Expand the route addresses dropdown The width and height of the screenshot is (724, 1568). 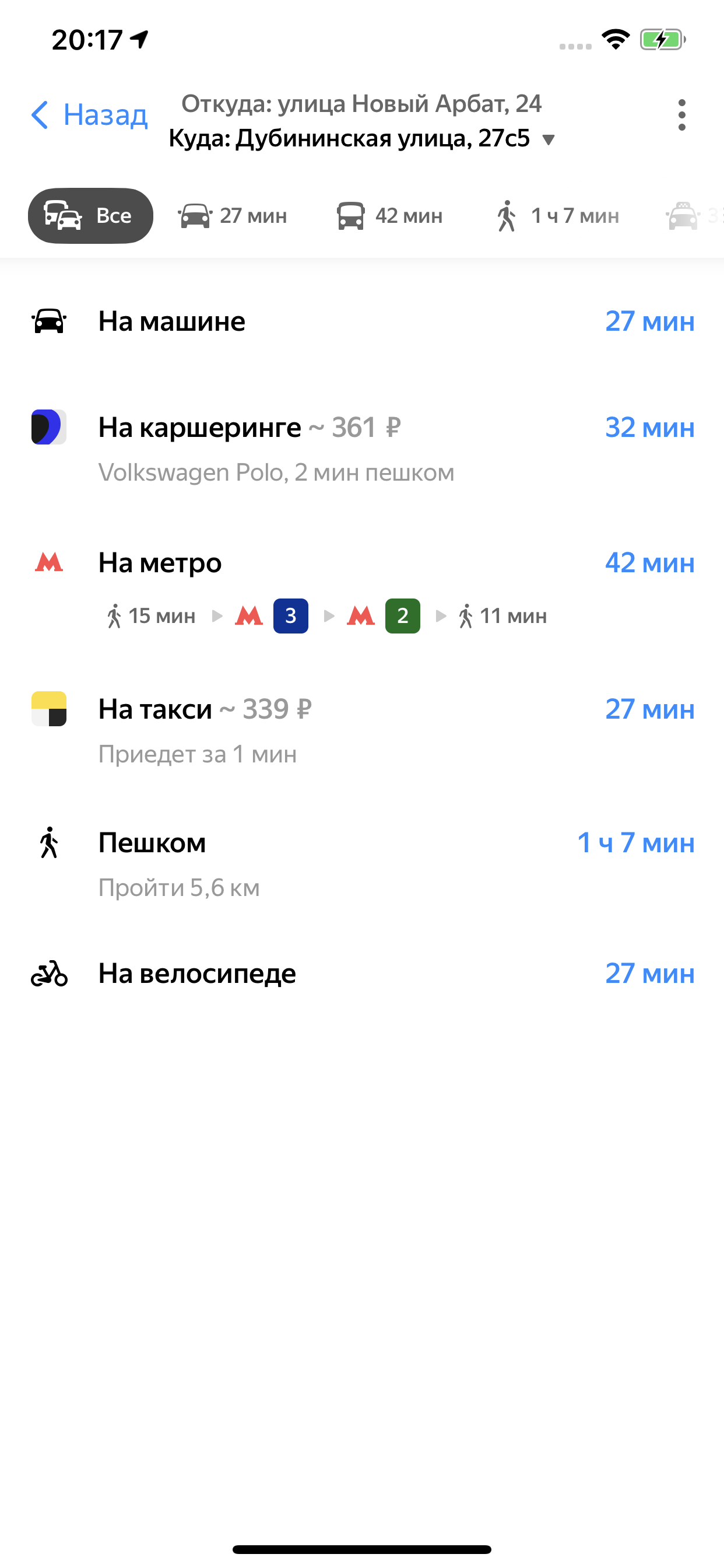(548, 140)
